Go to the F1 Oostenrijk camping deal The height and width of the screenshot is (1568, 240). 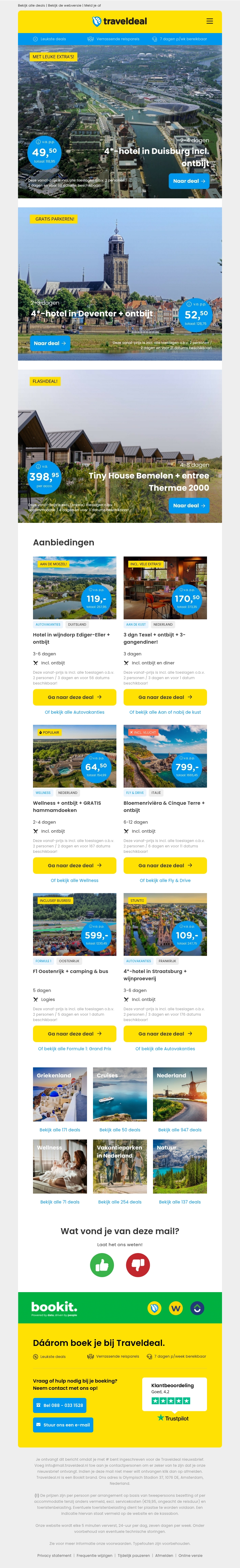click(74, 1034)
